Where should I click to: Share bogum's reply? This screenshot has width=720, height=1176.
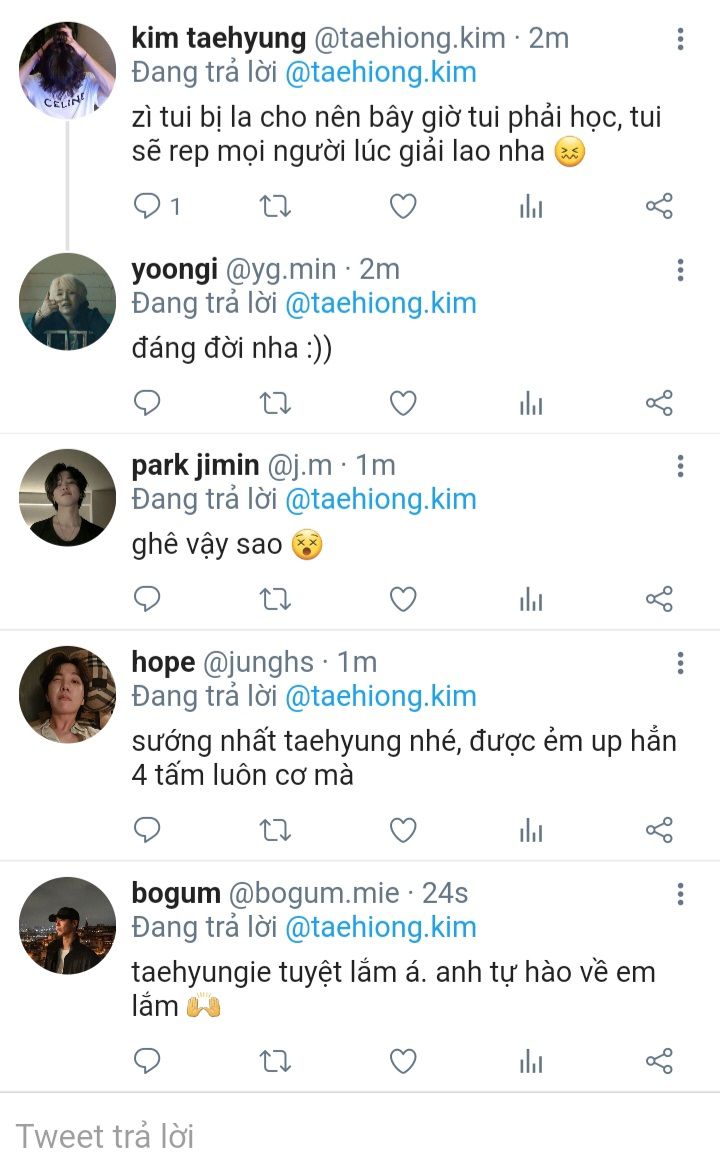pyautogui.click(x=659, y=1061)
